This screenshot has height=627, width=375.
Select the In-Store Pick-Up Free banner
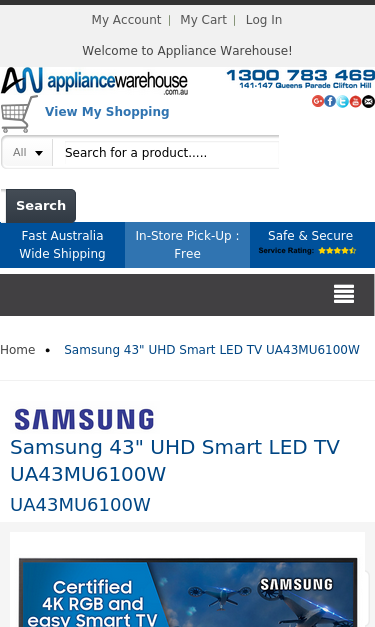click(x=188, y=245)
